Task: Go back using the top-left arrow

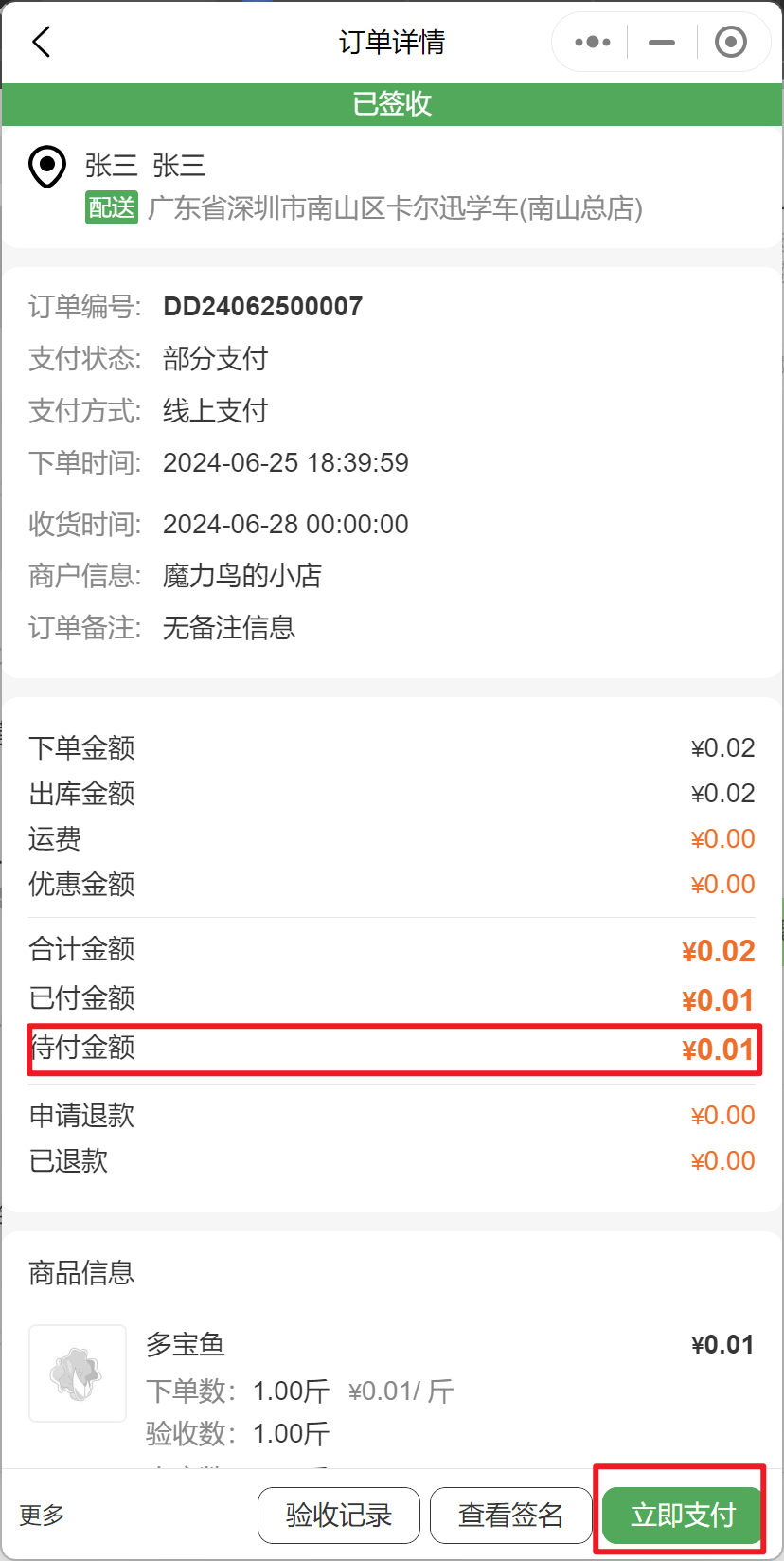Action: [41, 42]
